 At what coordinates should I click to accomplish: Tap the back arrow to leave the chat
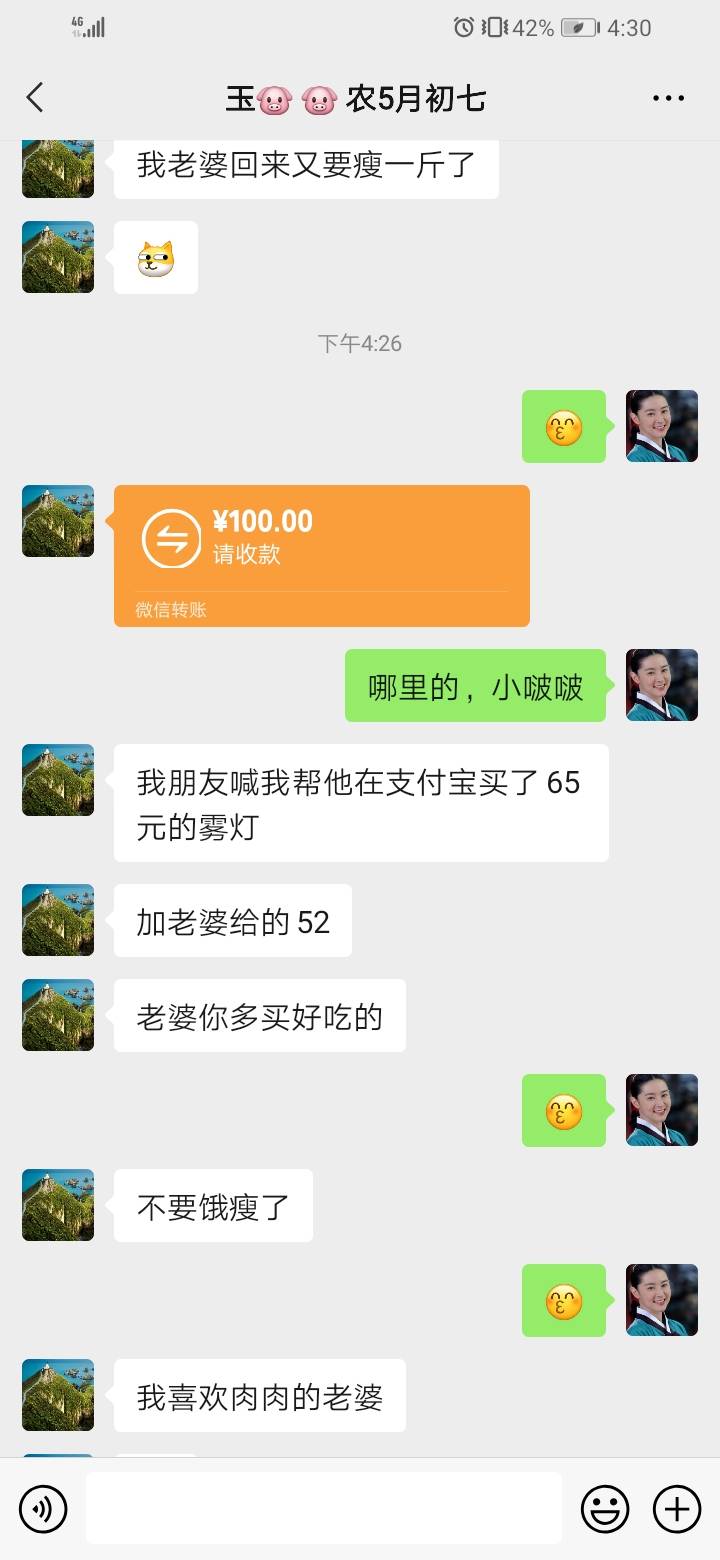point(35,97)
